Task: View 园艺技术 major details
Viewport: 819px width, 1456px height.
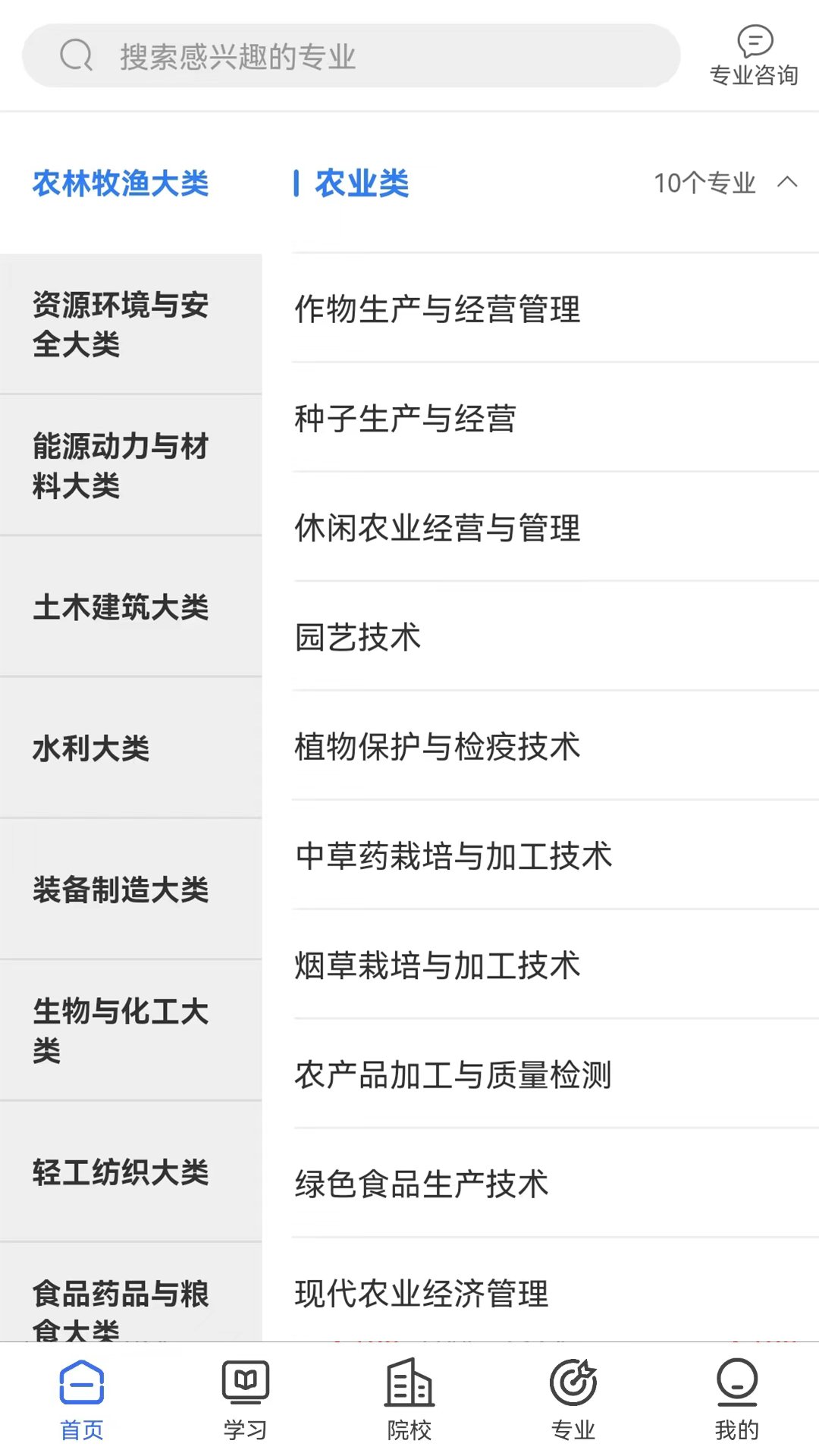Action: tap(356, 638)
